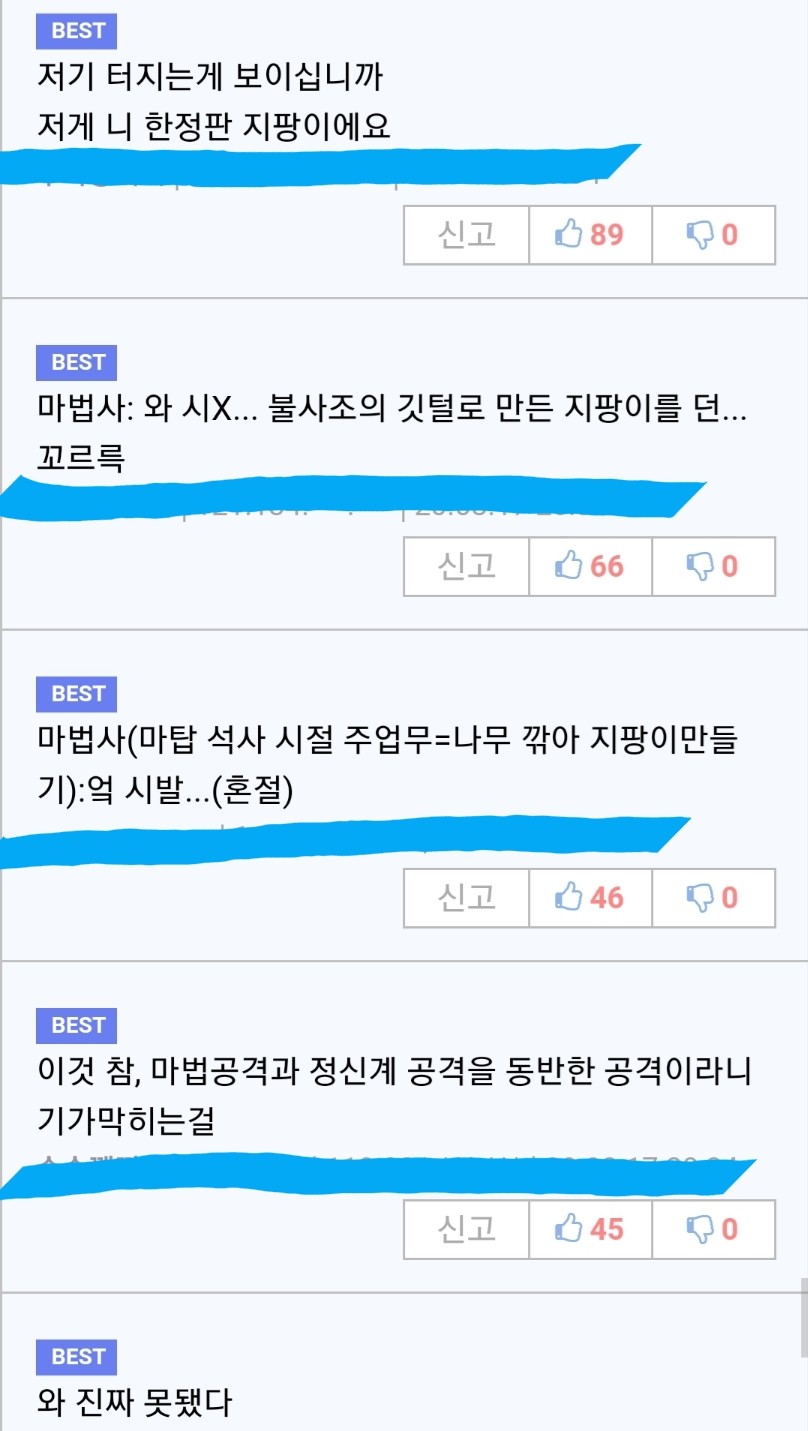Like the comment with 89 likes

pos(590,235)
